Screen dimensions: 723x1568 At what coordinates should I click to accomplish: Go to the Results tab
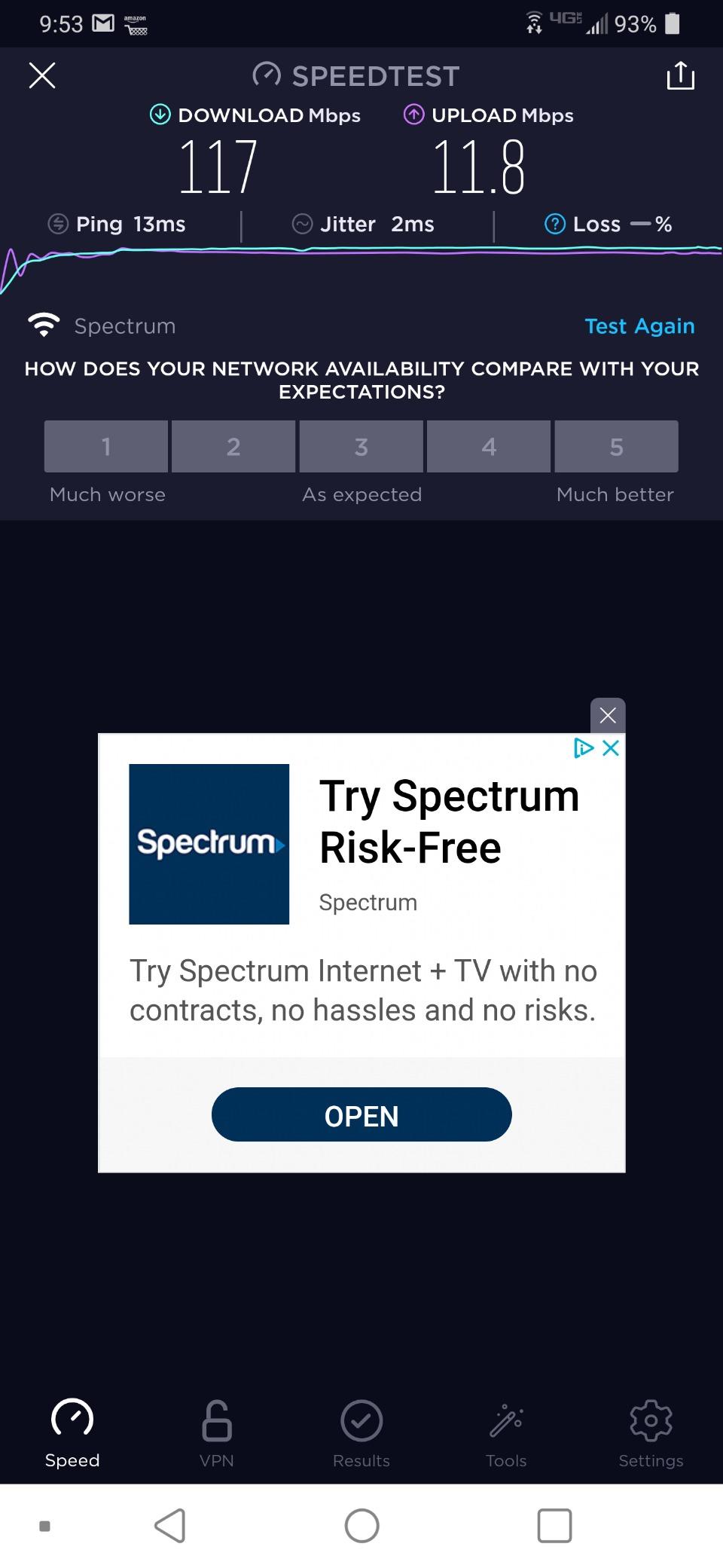(361, 1433)
